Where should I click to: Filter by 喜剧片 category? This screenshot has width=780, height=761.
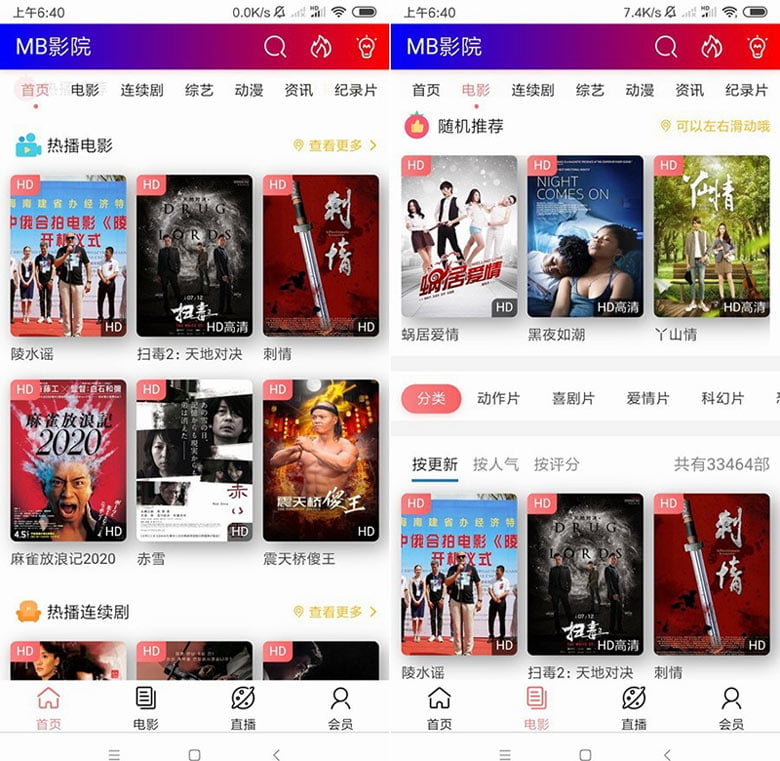pyautogui.click(x=573, y=398)
